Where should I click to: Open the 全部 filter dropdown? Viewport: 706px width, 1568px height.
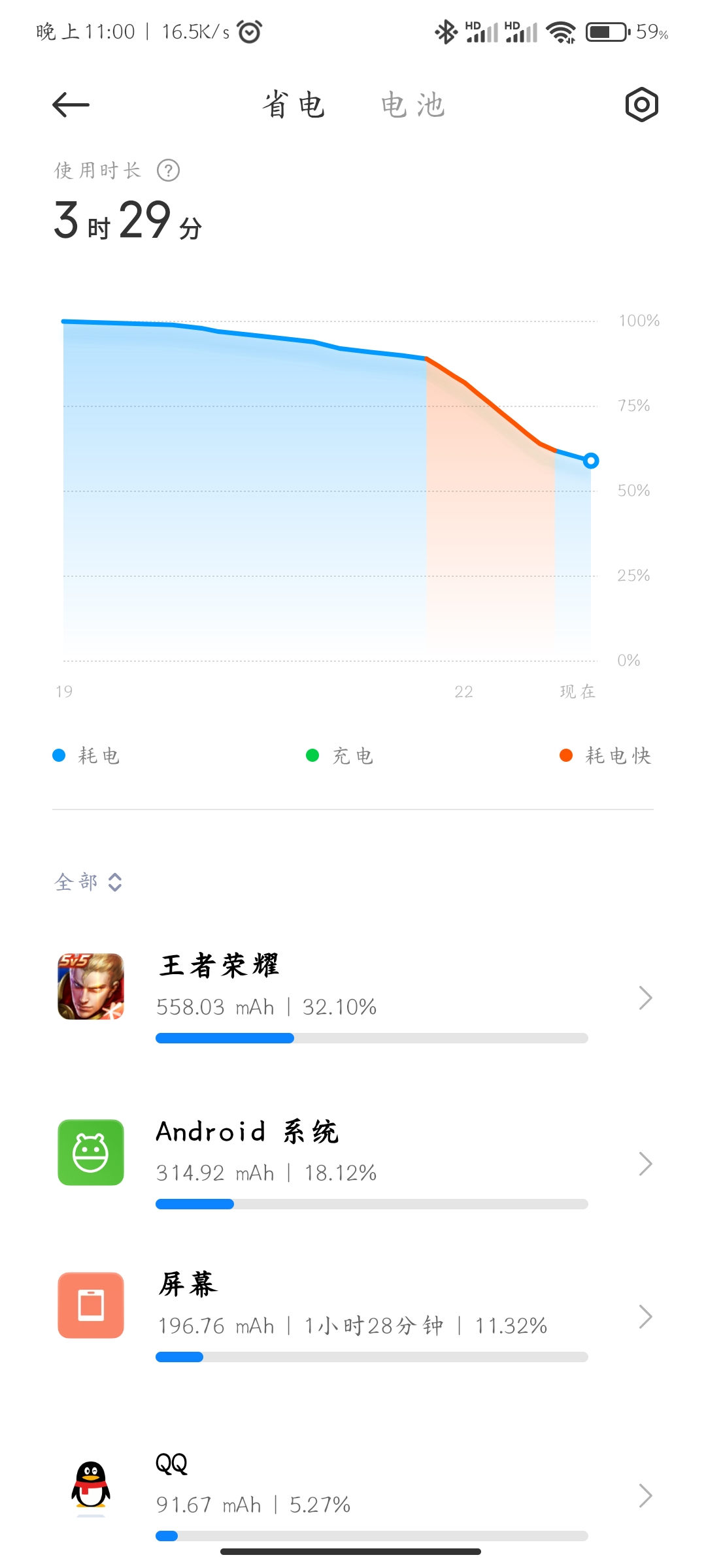click(x=88, y=882)
